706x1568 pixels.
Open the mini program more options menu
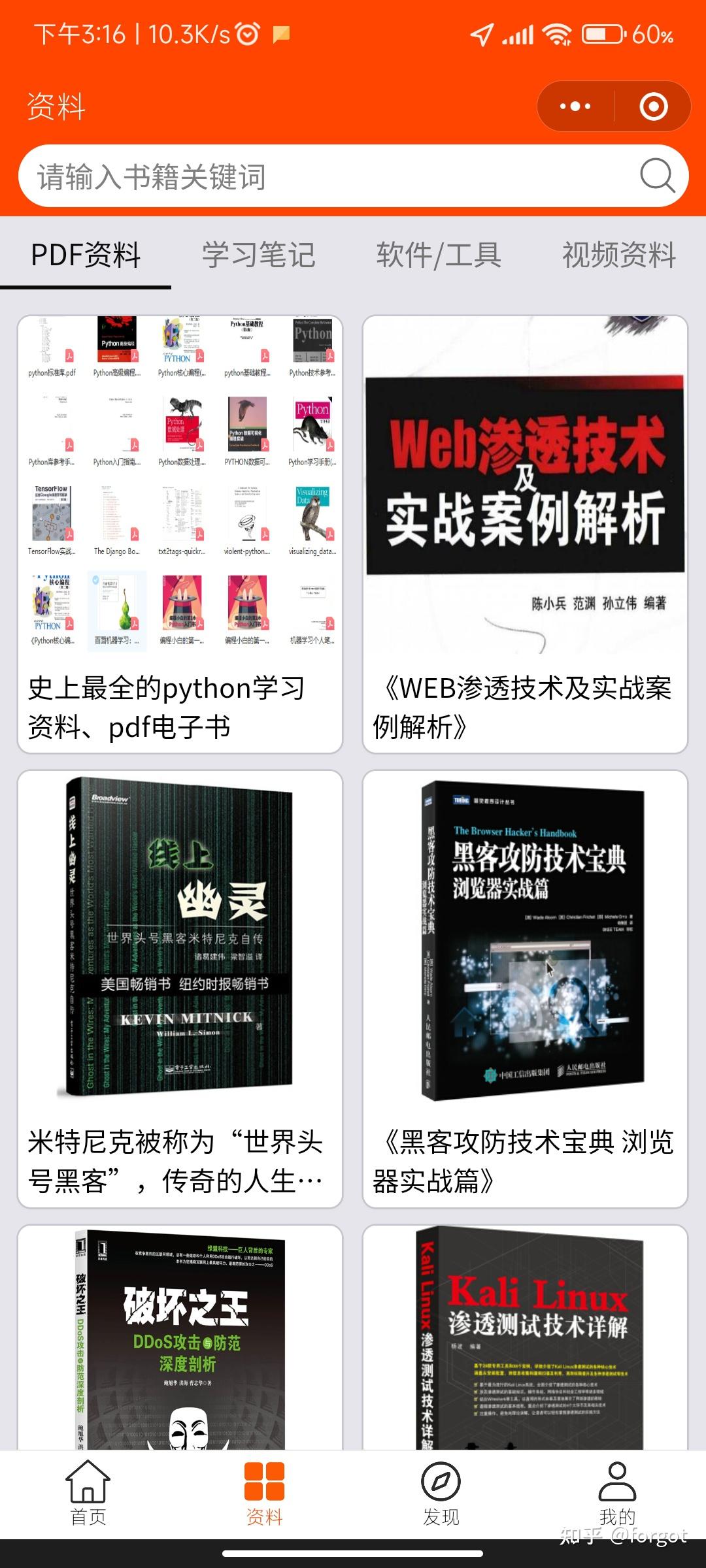tap(575, 106)
